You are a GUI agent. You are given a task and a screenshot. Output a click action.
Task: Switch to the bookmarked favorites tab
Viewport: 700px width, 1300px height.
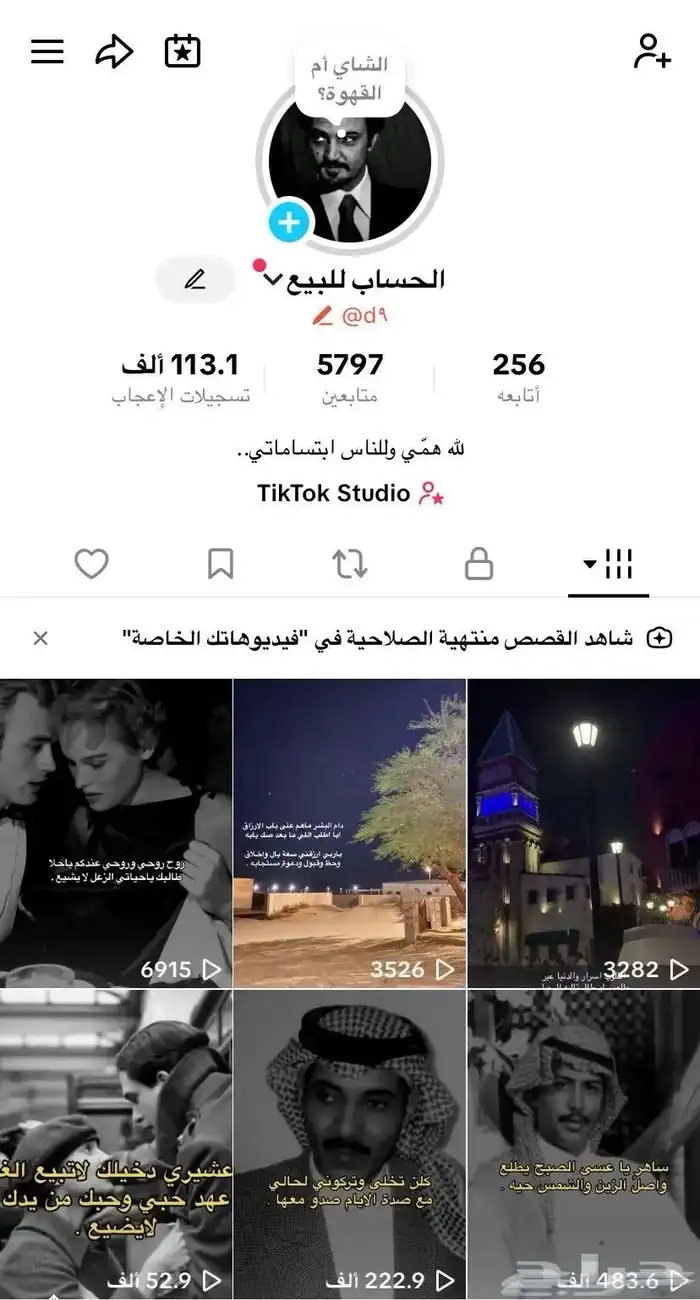point(220,565)
